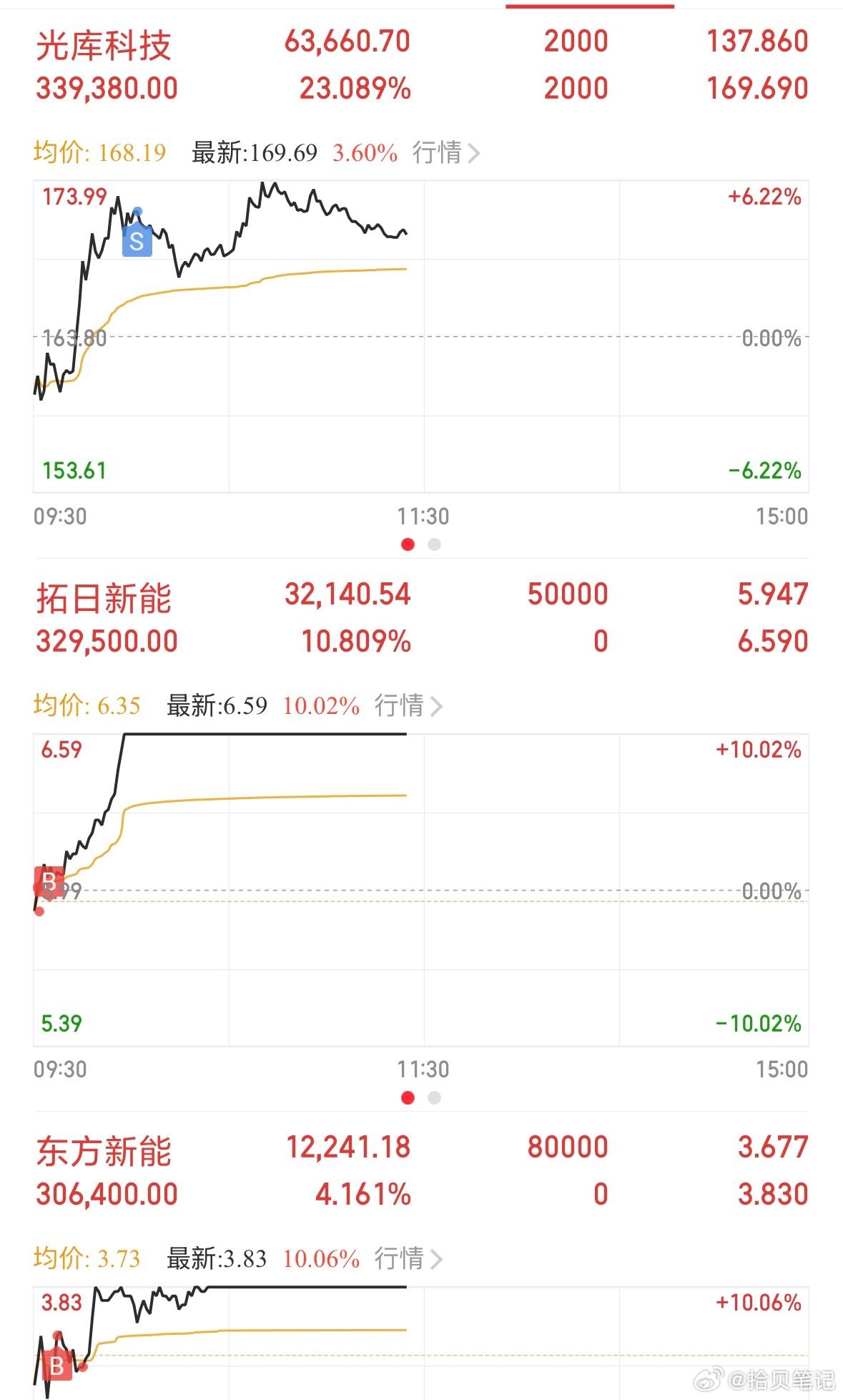843x1400 pixels.
Task: Open the 光库科技 position row
Action: click(421, 65)
